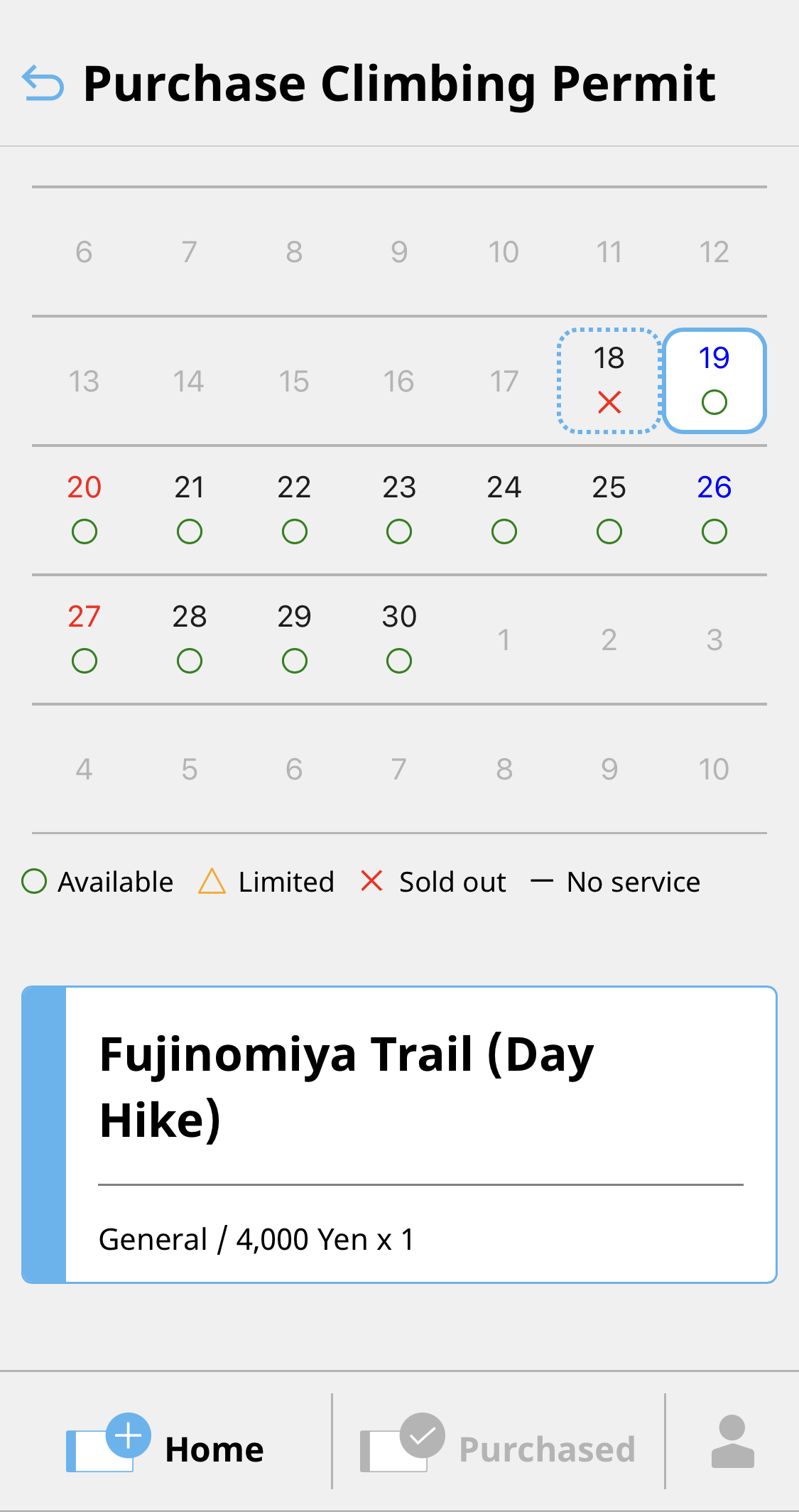Choose date 27 in the calendar
This screenshot has width=799, height=1512.
coord(85,639)
